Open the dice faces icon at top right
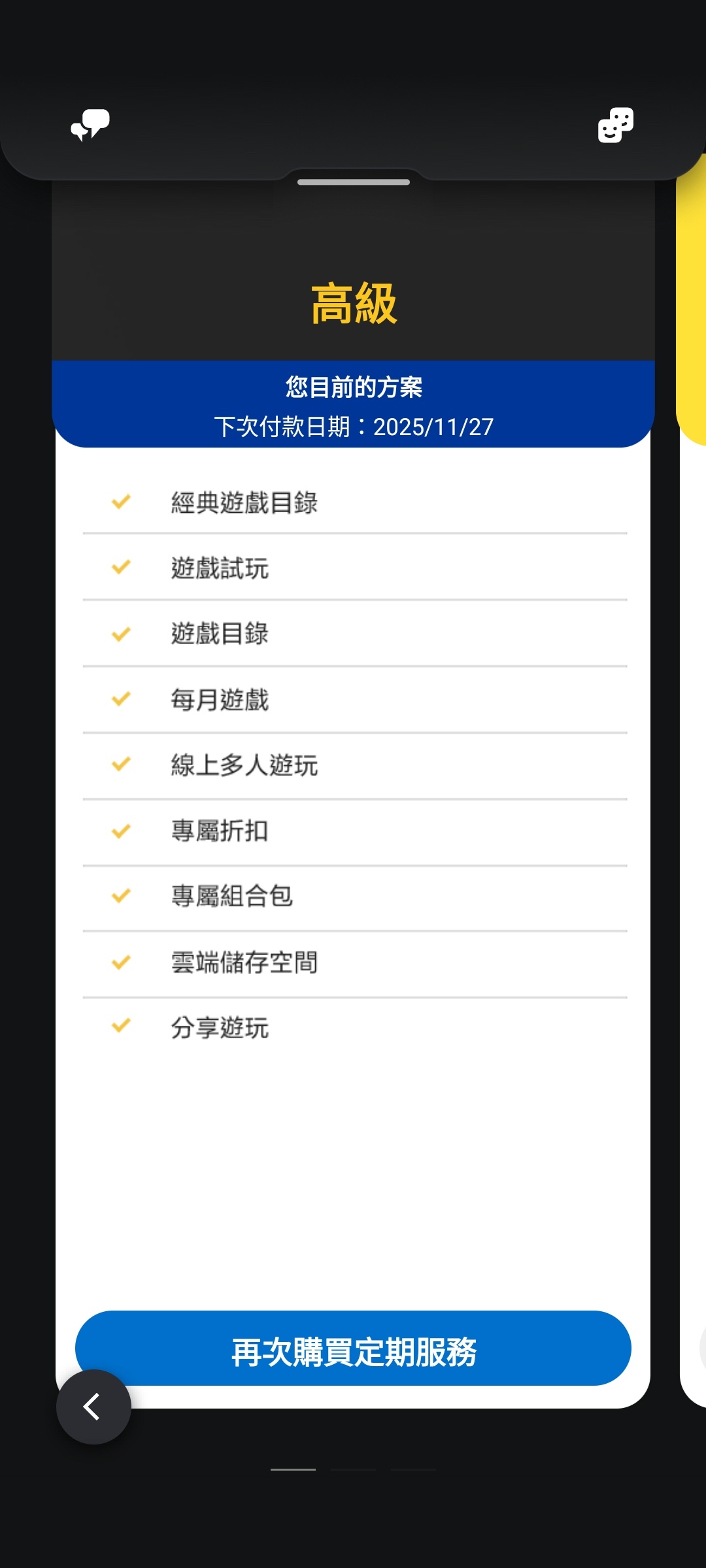706x1568 pixels. pos(616,125)
